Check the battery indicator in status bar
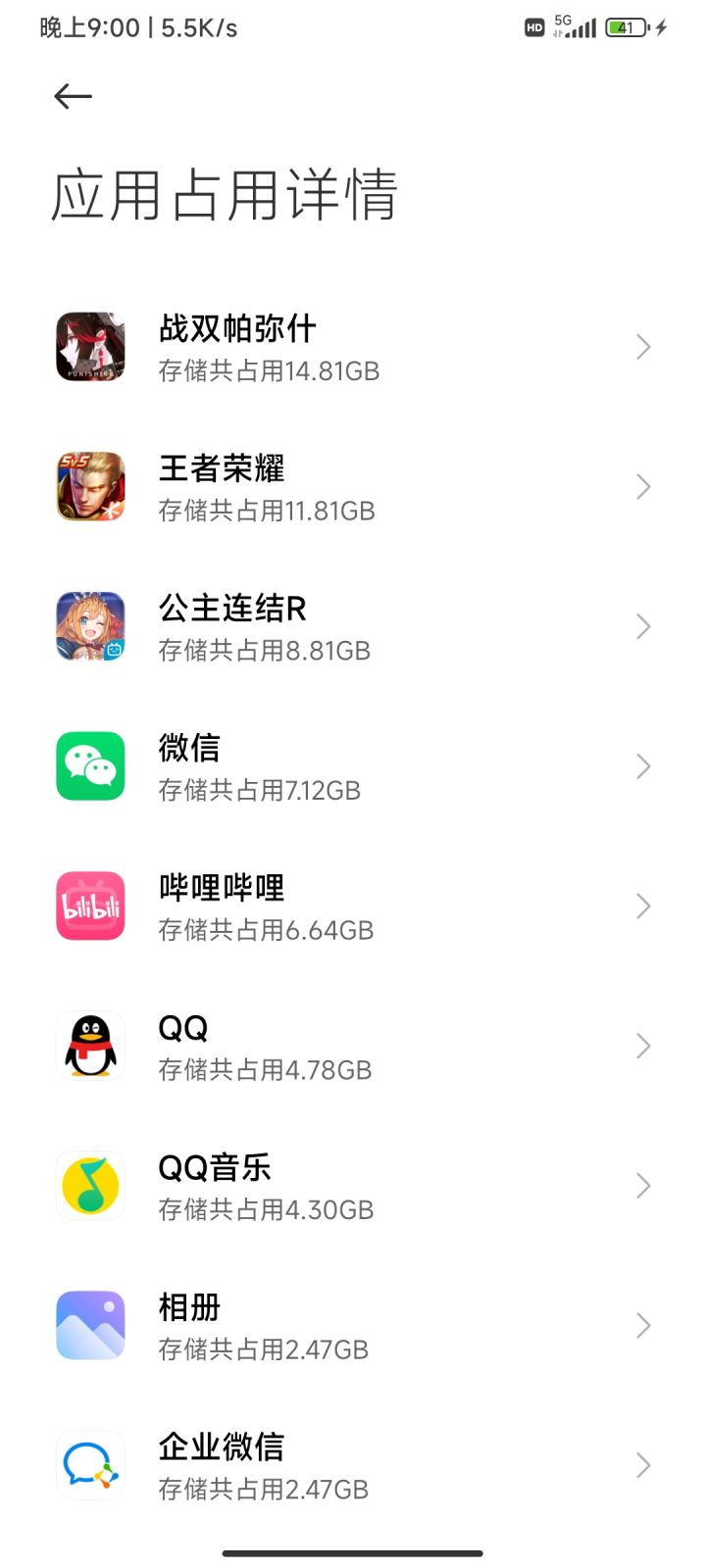This screenshot has height=1568, width=706. 624,26
